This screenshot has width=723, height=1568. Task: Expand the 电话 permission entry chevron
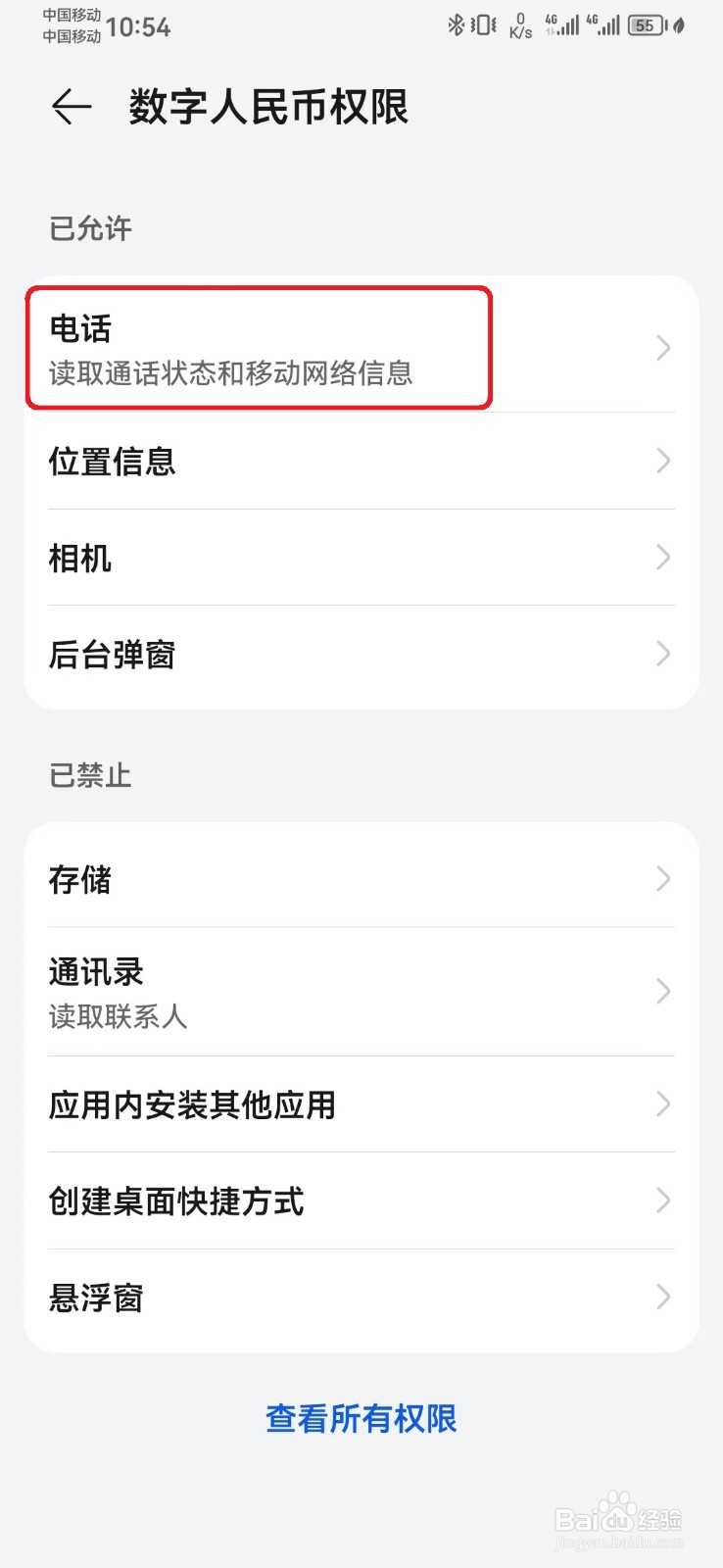coord(663,348)
